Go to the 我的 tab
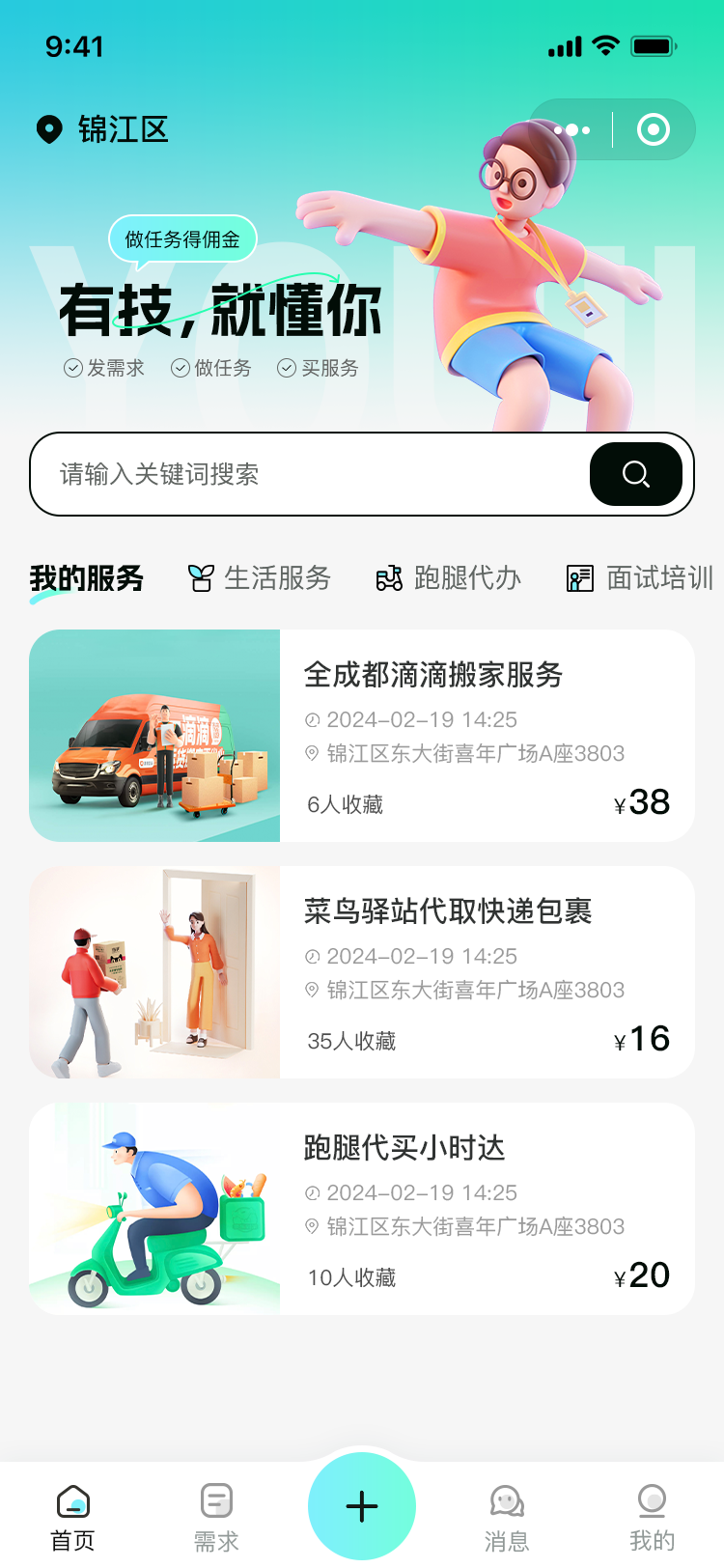 [652, 1517]
